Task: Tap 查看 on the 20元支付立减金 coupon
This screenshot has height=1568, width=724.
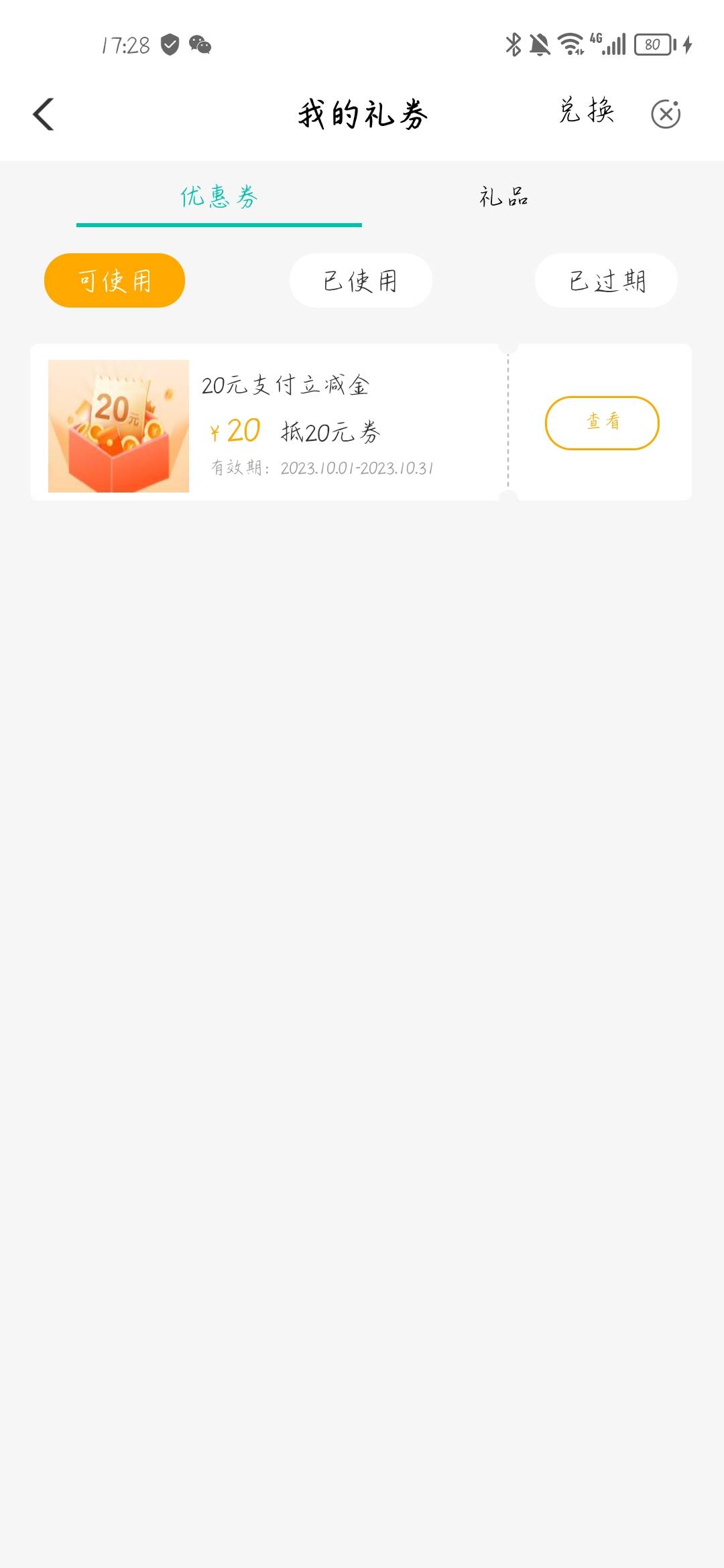Action: pos(602,423)
